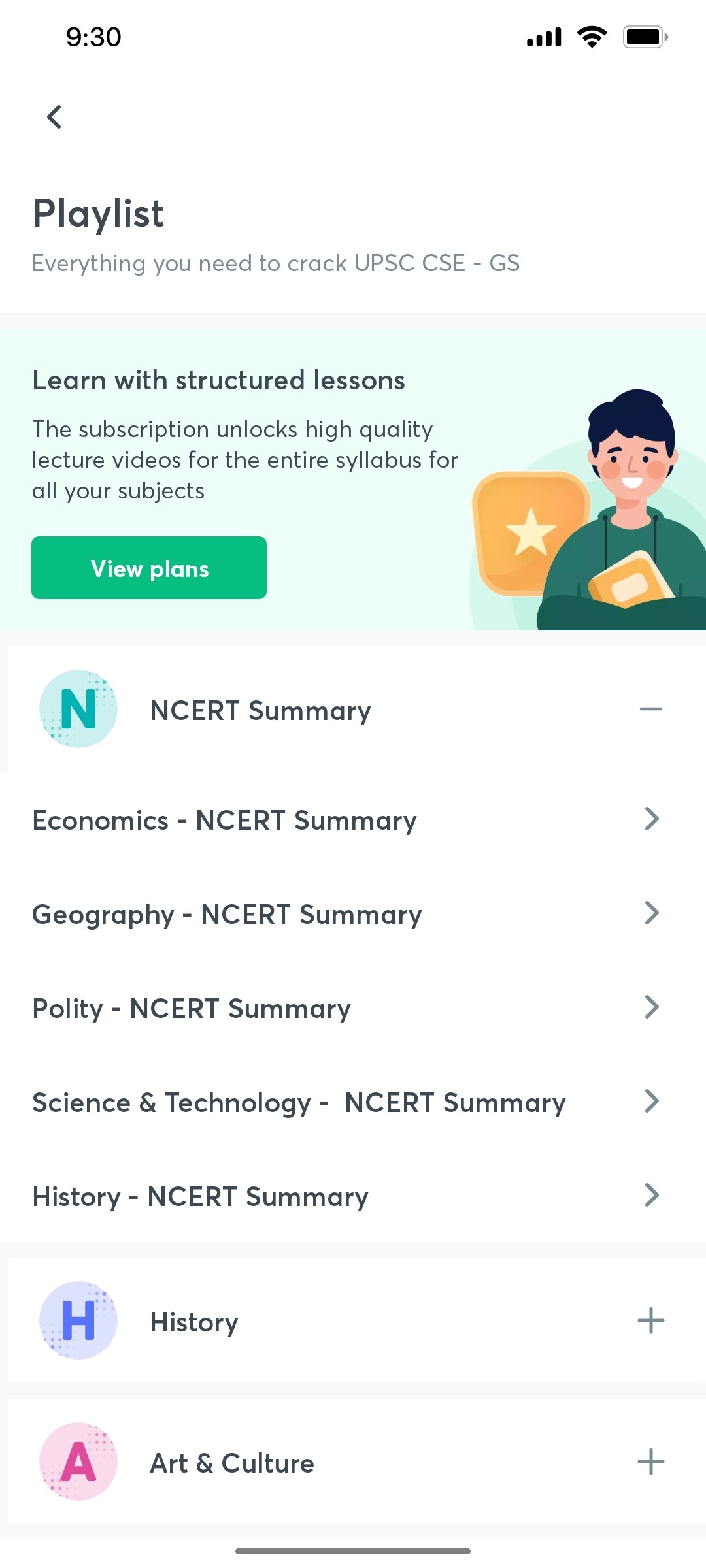The width and height of the screenshot is (706, 1568).
Task: Select the Wi-Fi icon in status bar
Action: click(592, 37)
